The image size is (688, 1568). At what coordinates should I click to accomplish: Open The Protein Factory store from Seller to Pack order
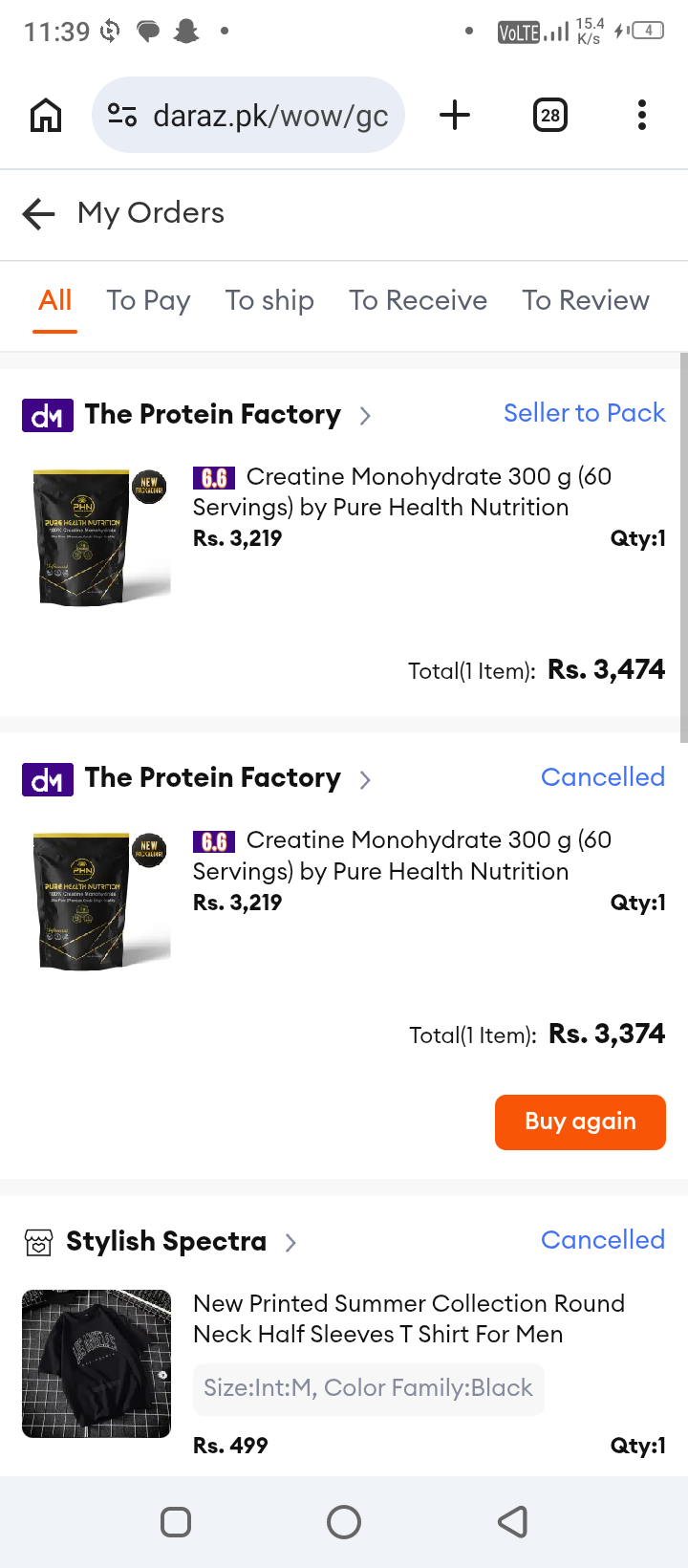coord(212,415)
